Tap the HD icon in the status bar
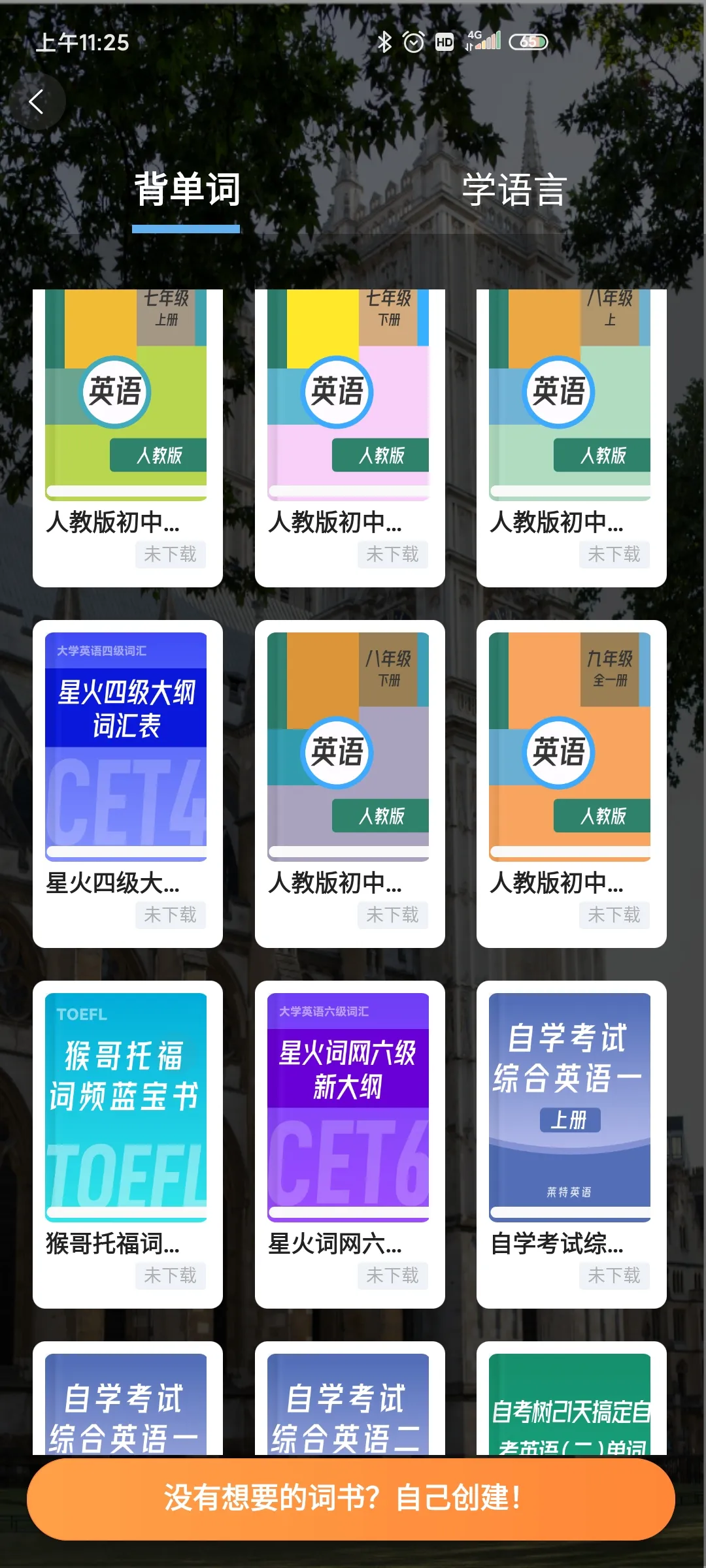Image resolution: width=706 pixels, height=1568 pixels. pyautogui.click(x=445, y=42)
